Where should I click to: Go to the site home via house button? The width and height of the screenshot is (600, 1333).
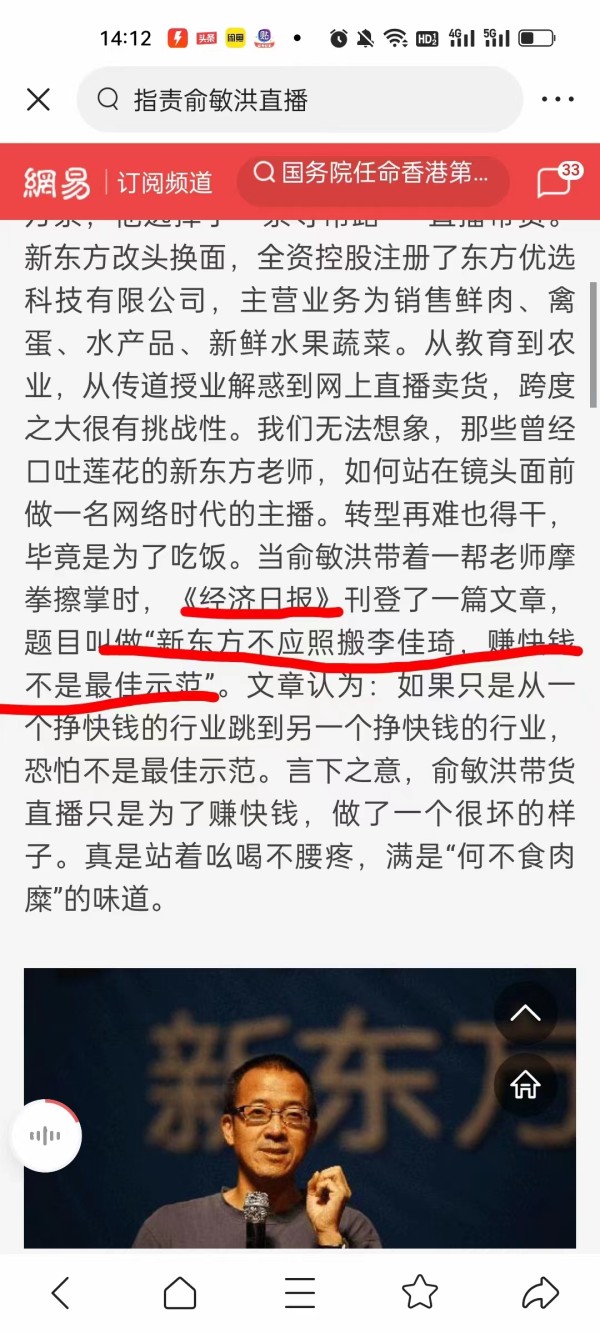pos(525,1085)
